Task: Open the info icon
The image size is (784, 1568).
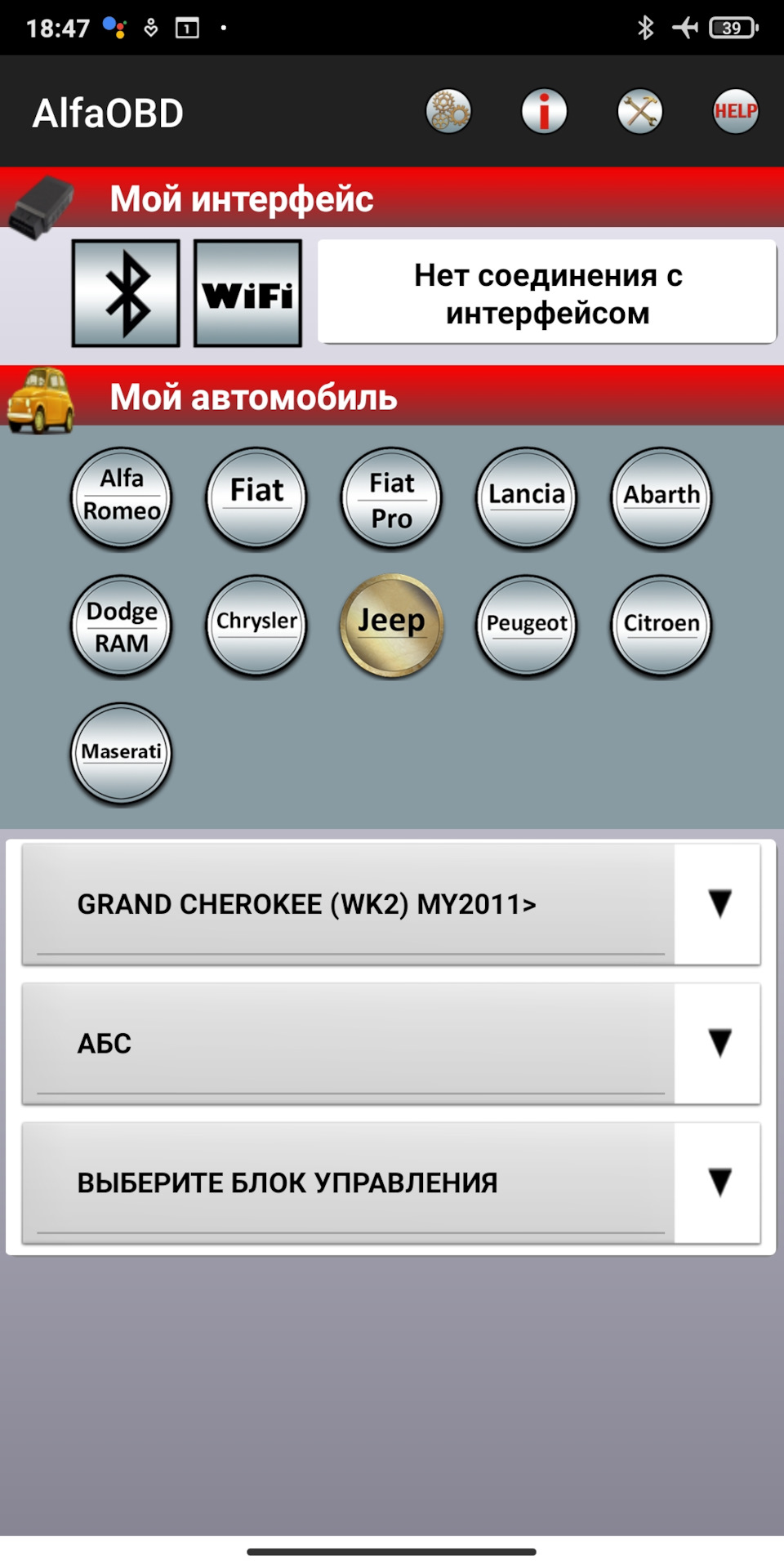Action: (544, 111)
